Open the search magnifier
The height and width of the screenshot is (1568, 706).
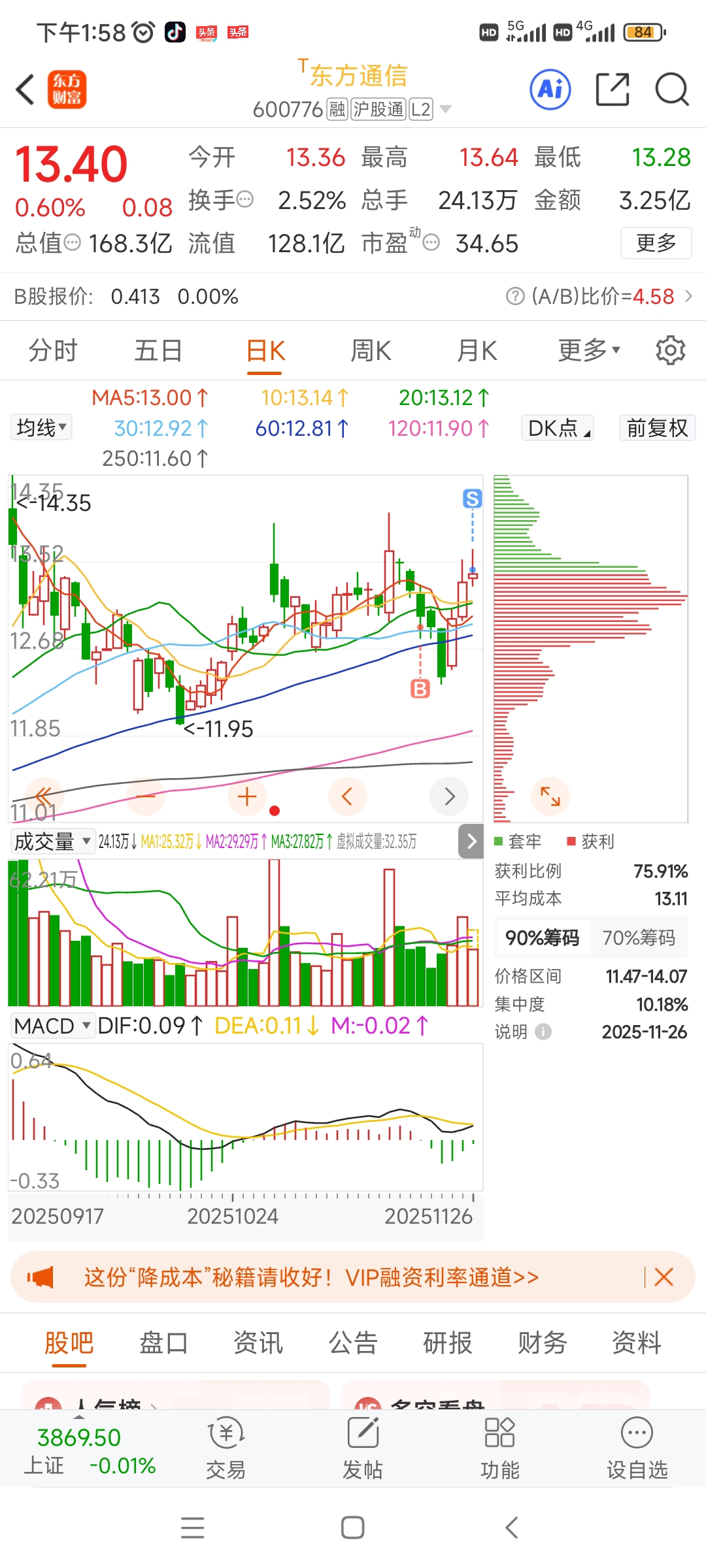tap(671, 90)
